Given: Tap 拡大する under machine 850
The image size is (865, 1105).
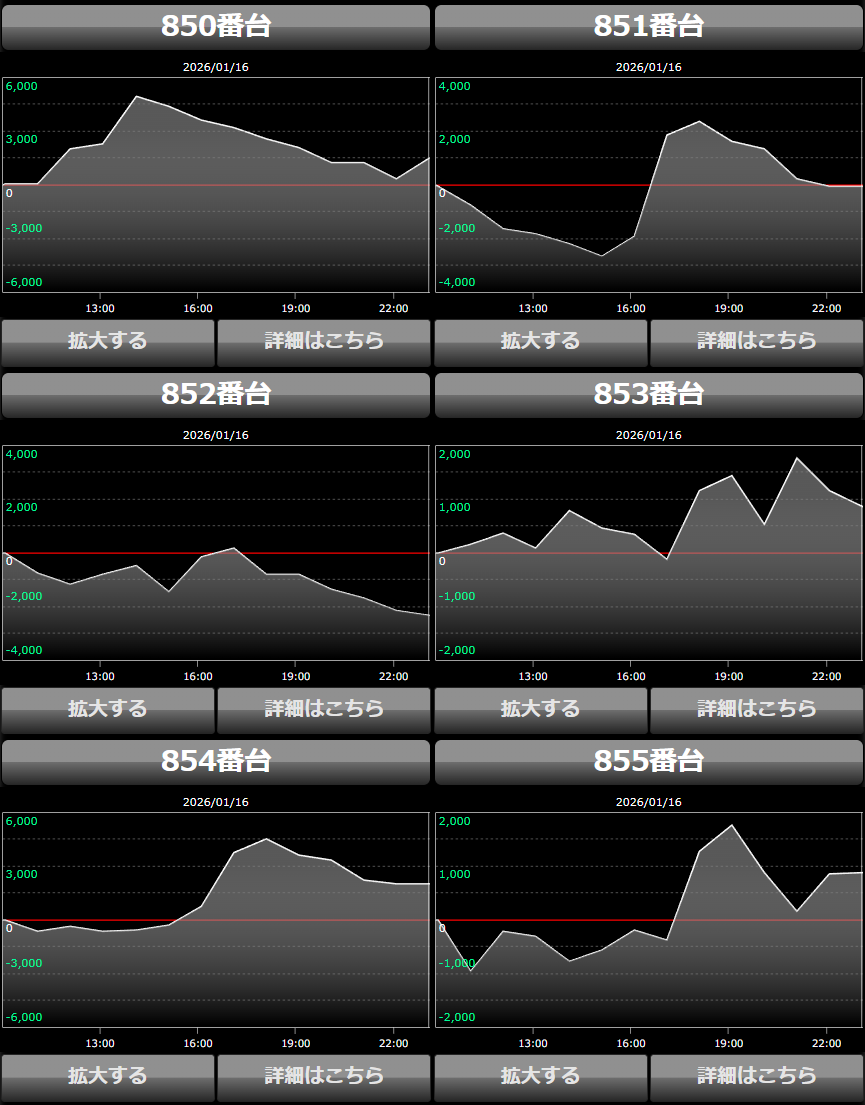Looking at the screenshot, I should coord(108,342).
